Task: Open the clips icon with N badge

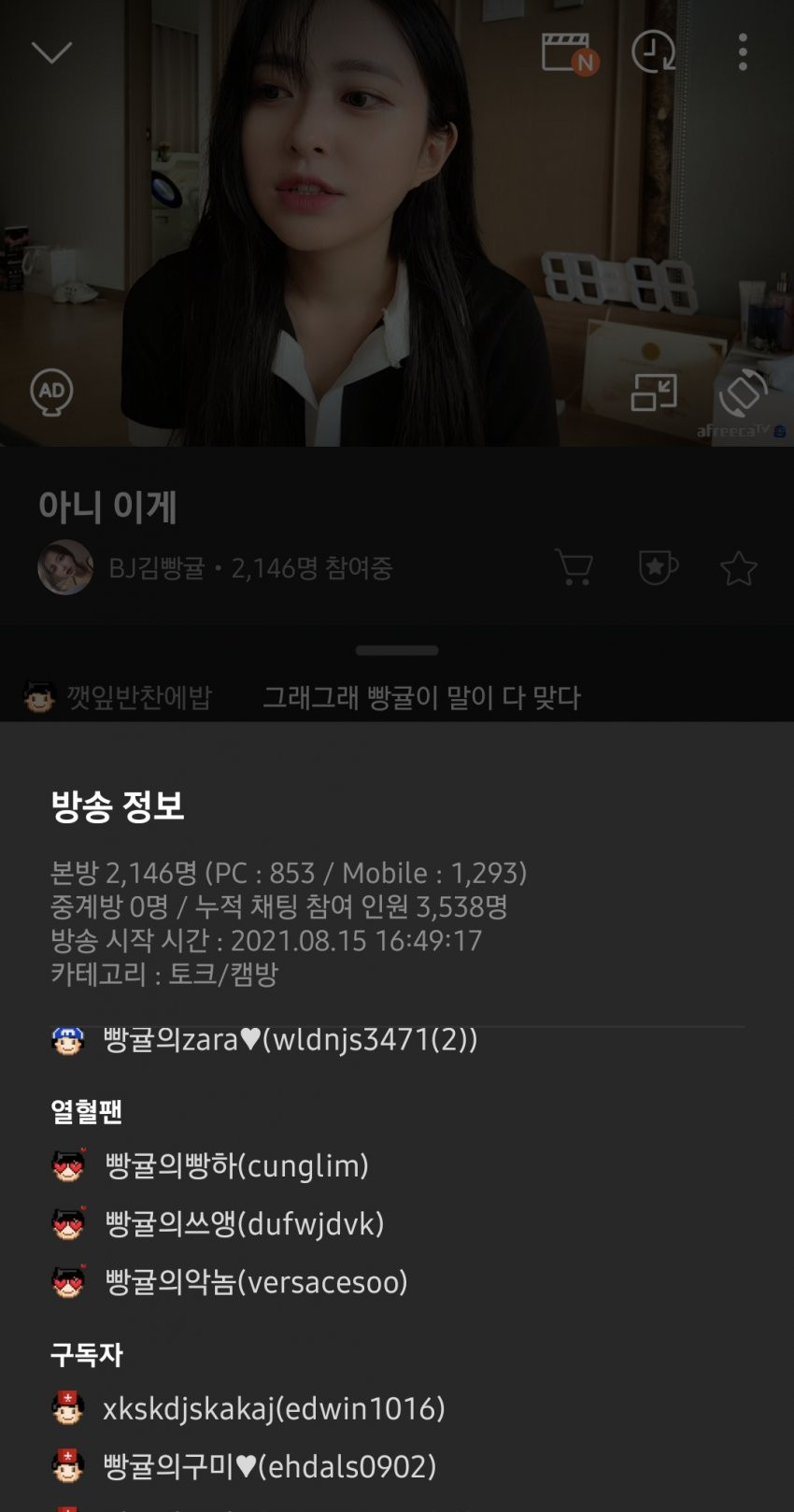Action: [569, 53]
